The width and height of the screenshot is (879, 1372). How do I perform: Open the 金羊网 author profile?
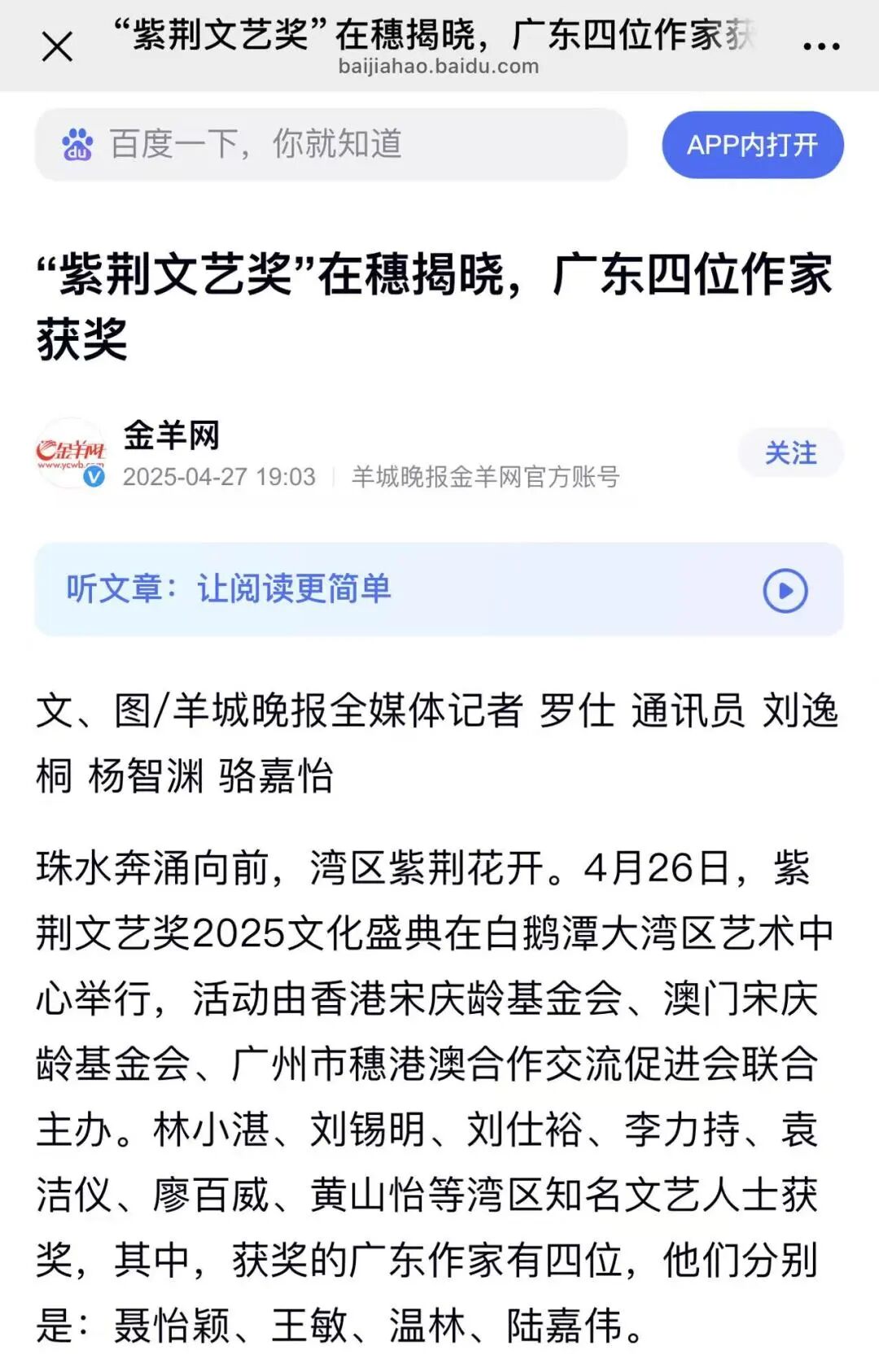pos(172,435)
